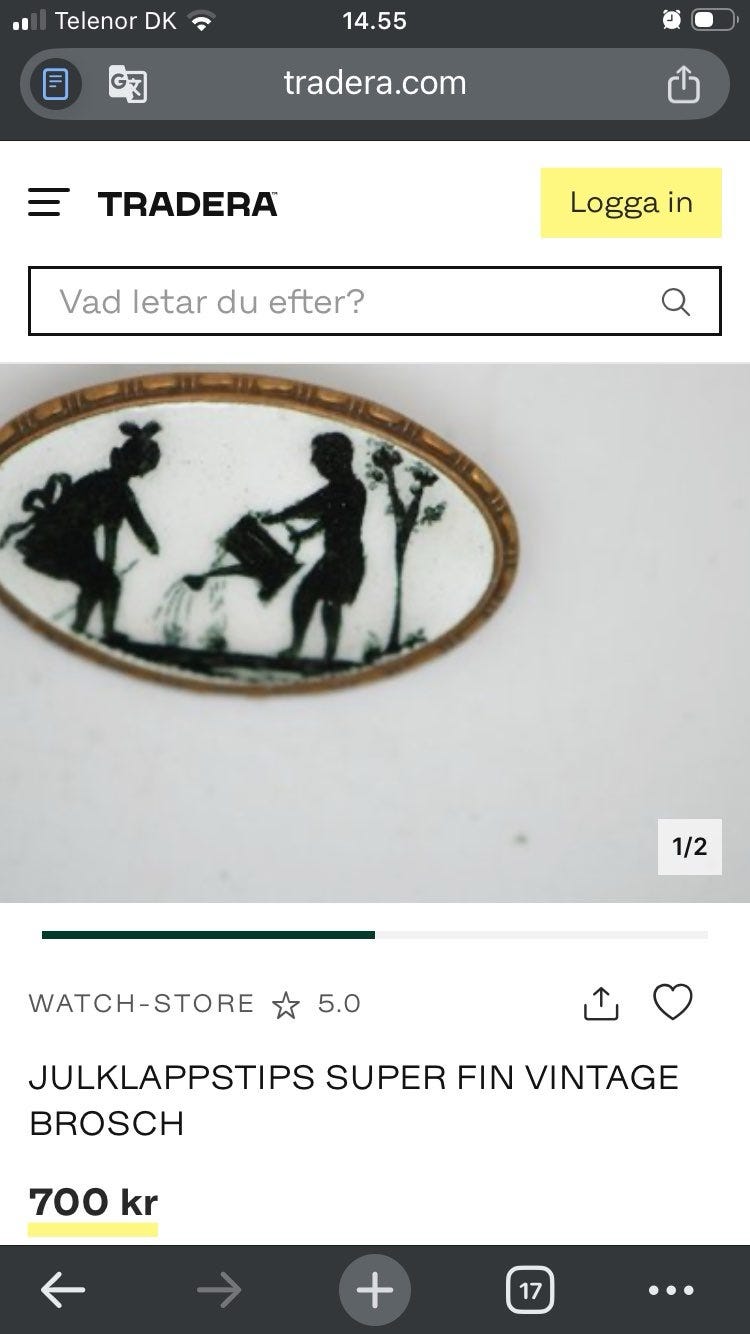Tap the star rating next to WATCH-STORE
Image resolution: width=750 pixels, height=1334 pixels.
pos(287,1005)
